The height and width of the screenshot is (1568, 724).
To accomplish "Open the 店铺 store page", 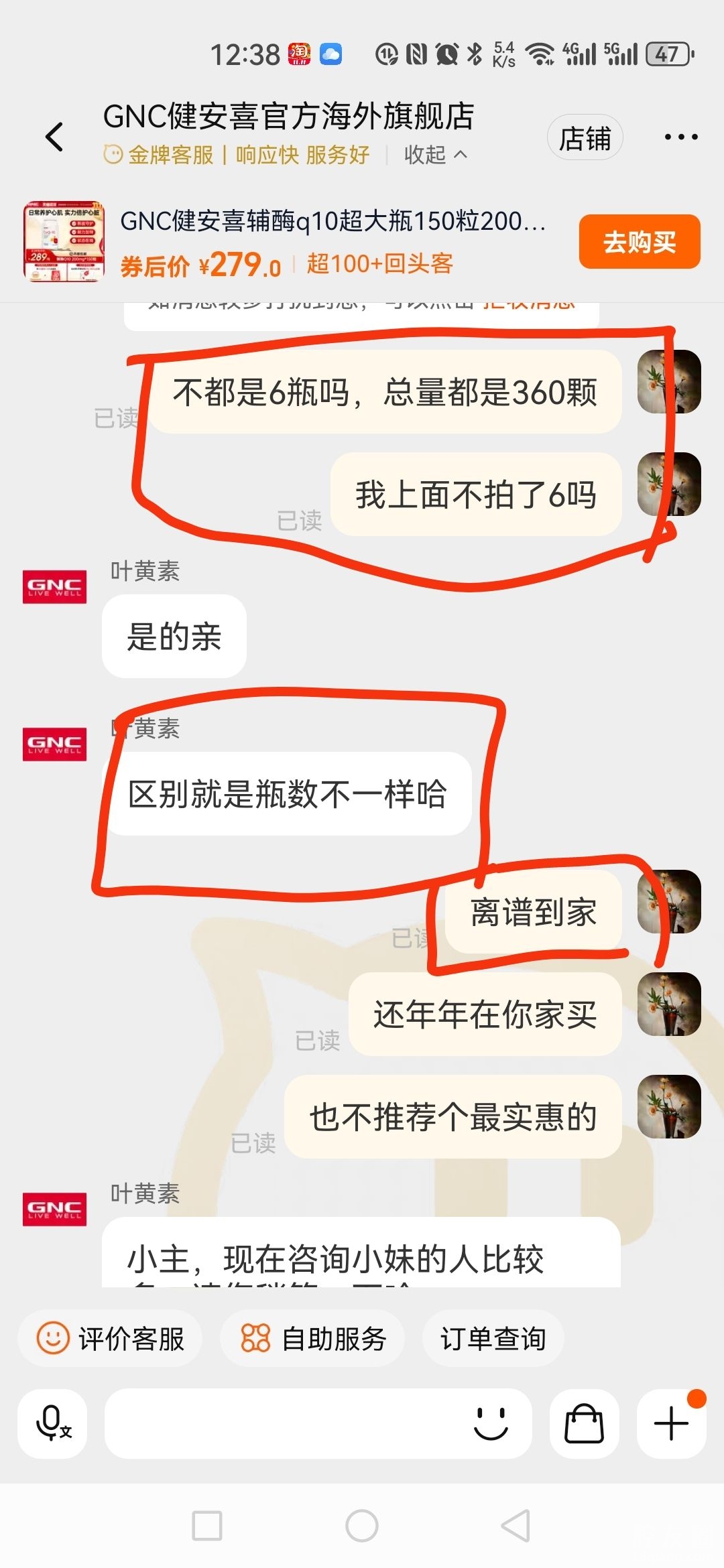I will tap(585, 139).
